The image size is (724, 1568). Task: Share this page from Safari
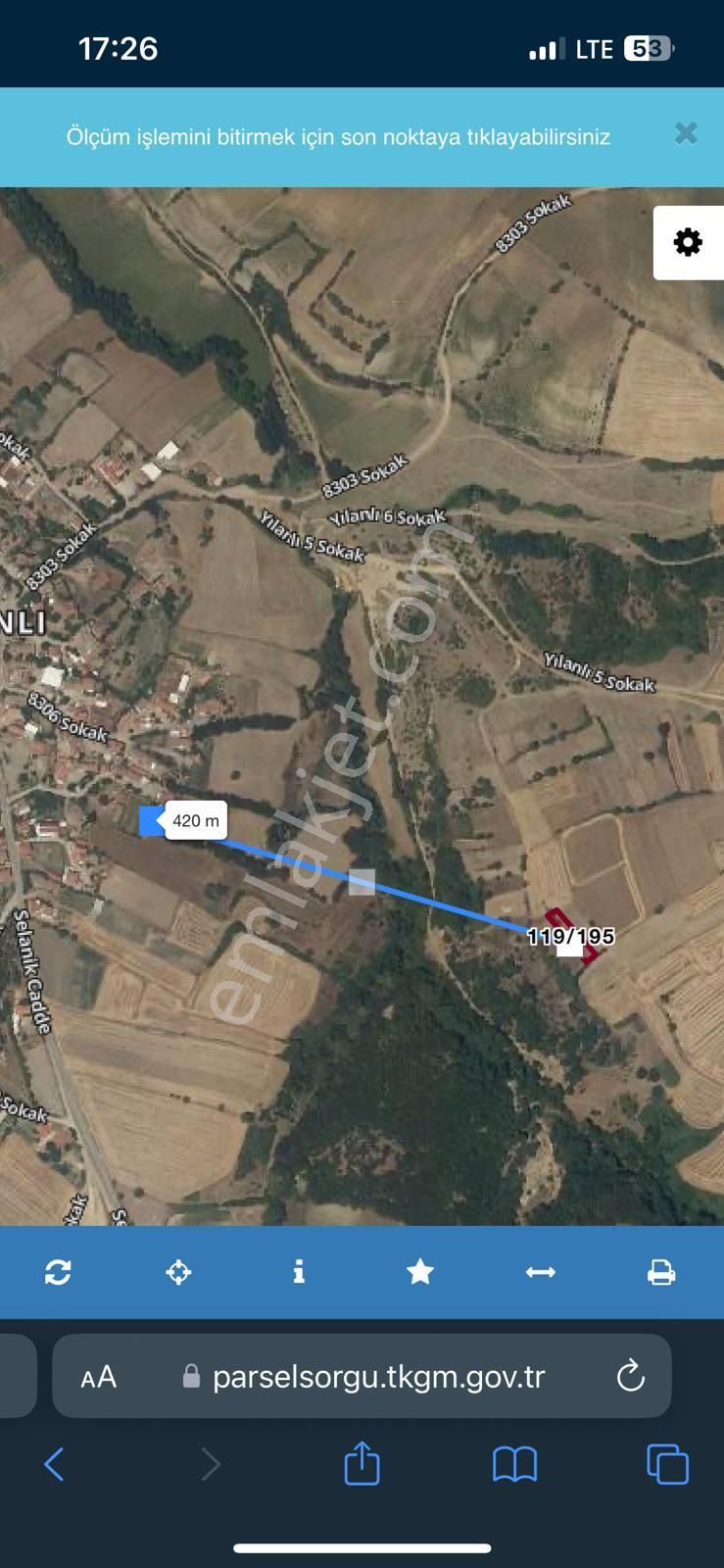(362, 1463)
